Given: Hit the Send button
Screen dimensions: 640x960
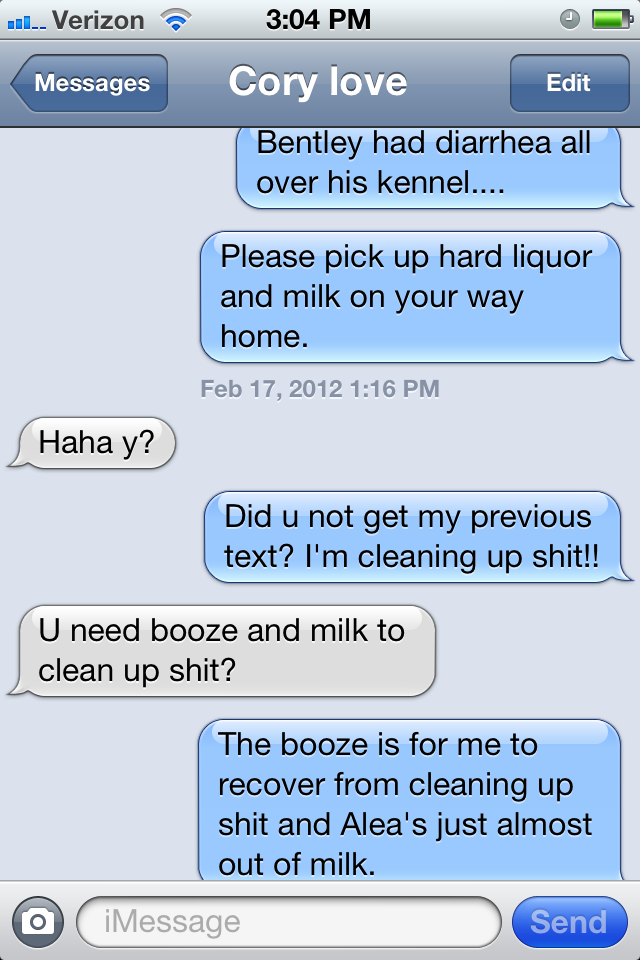Looking at the screenshot, I should (568, 921).
